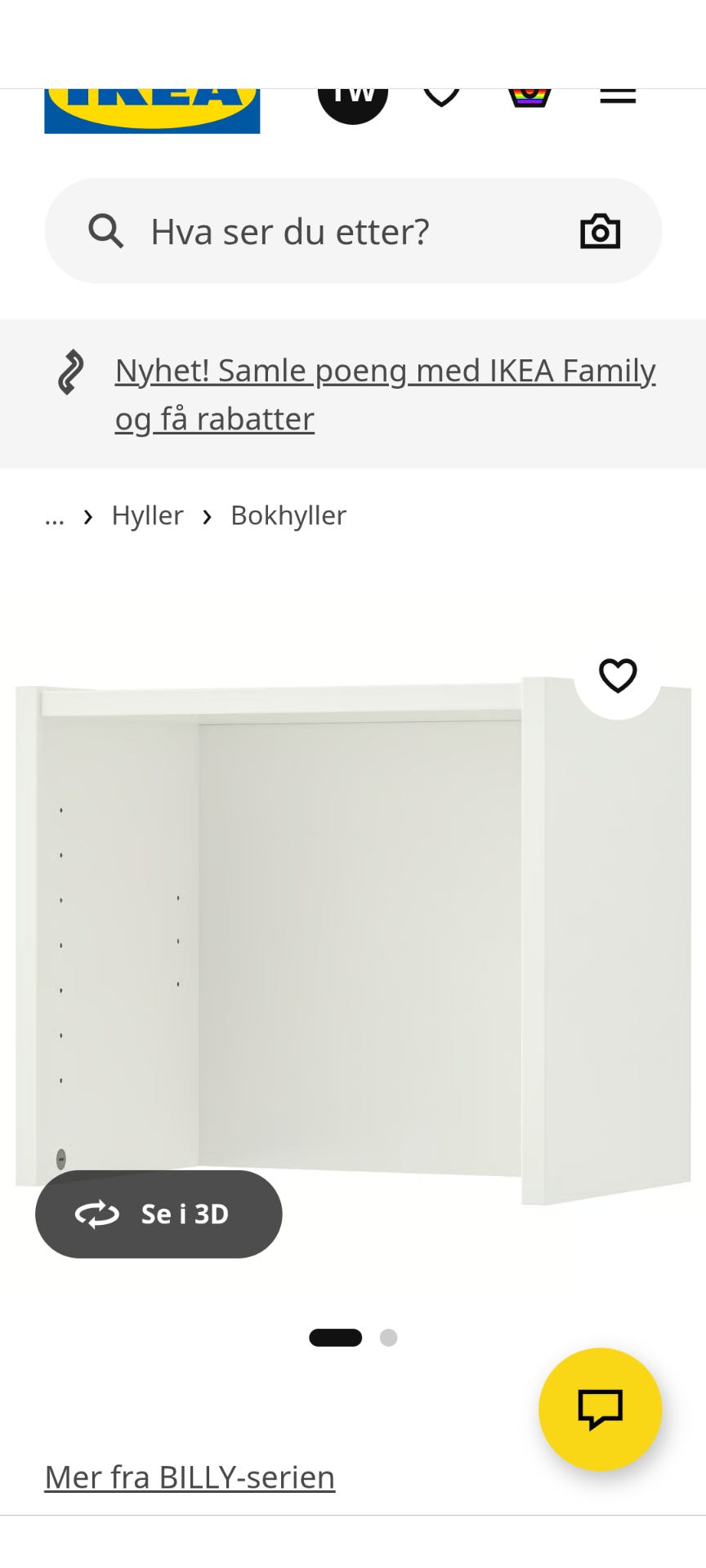View product with 'Se i 3D'

coord(159,1214)
